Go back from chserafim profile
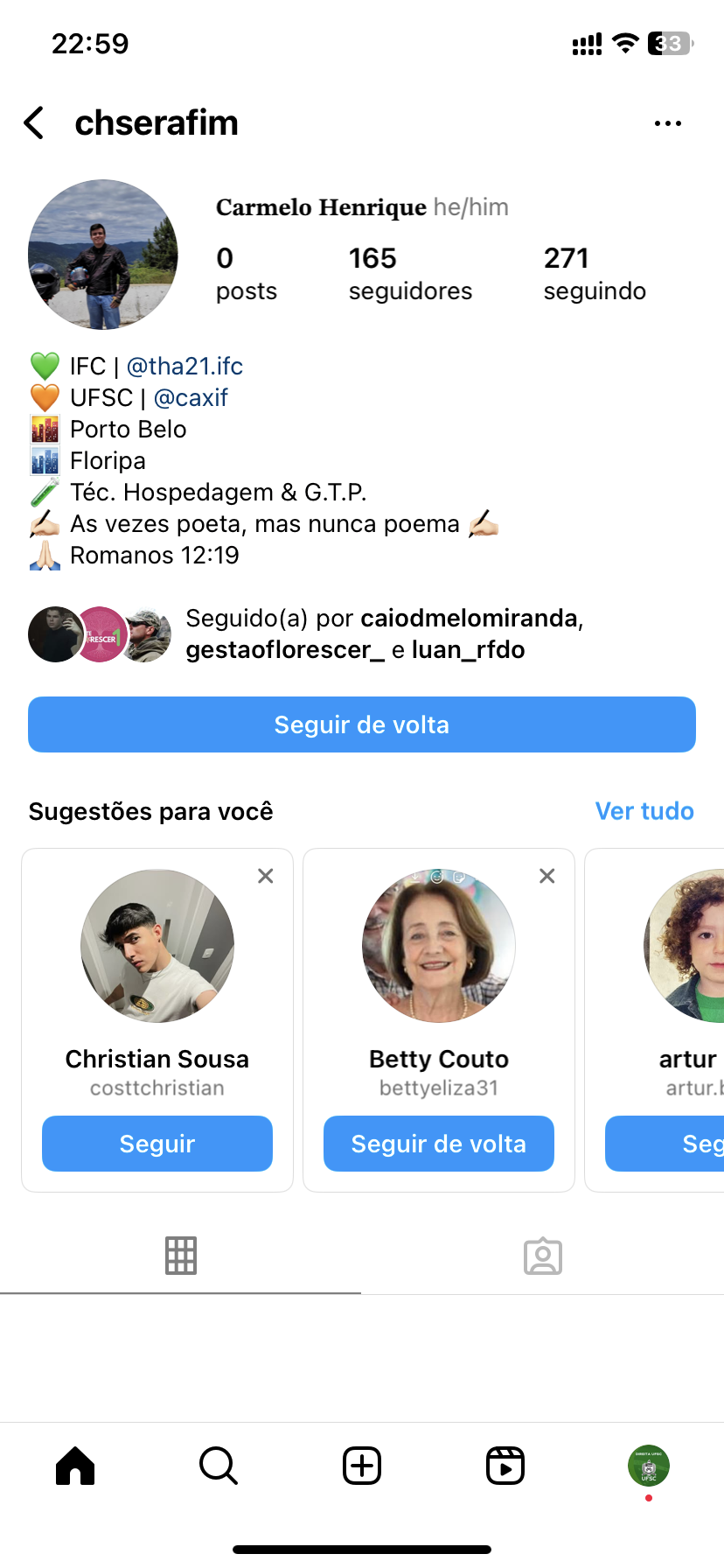724x1568 pixels. pos(35,123)
